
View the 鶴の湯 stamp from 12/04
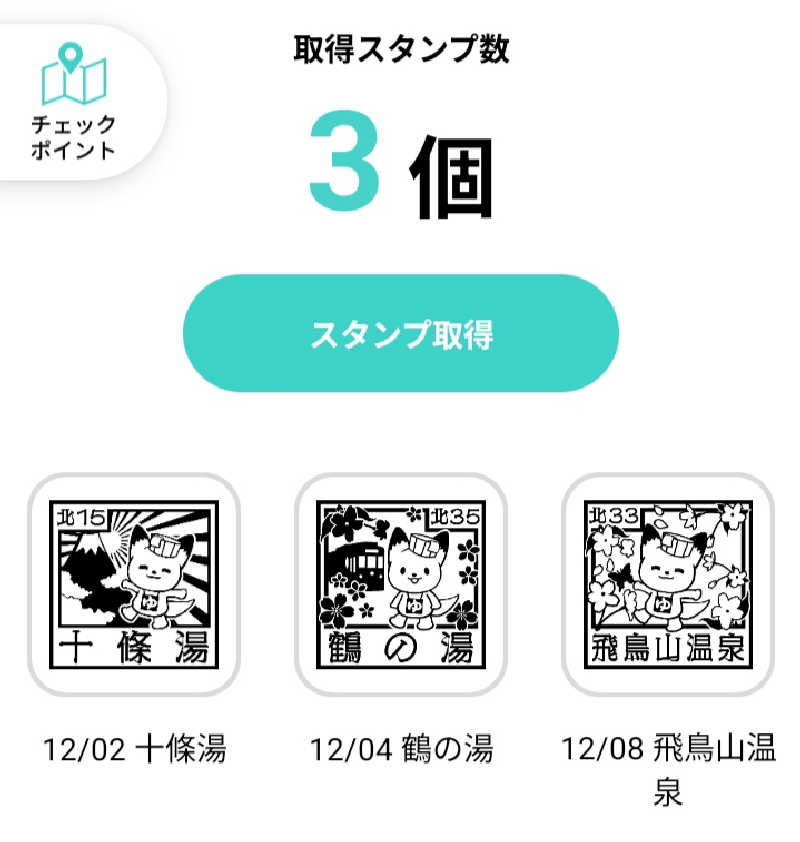(400, 585)
